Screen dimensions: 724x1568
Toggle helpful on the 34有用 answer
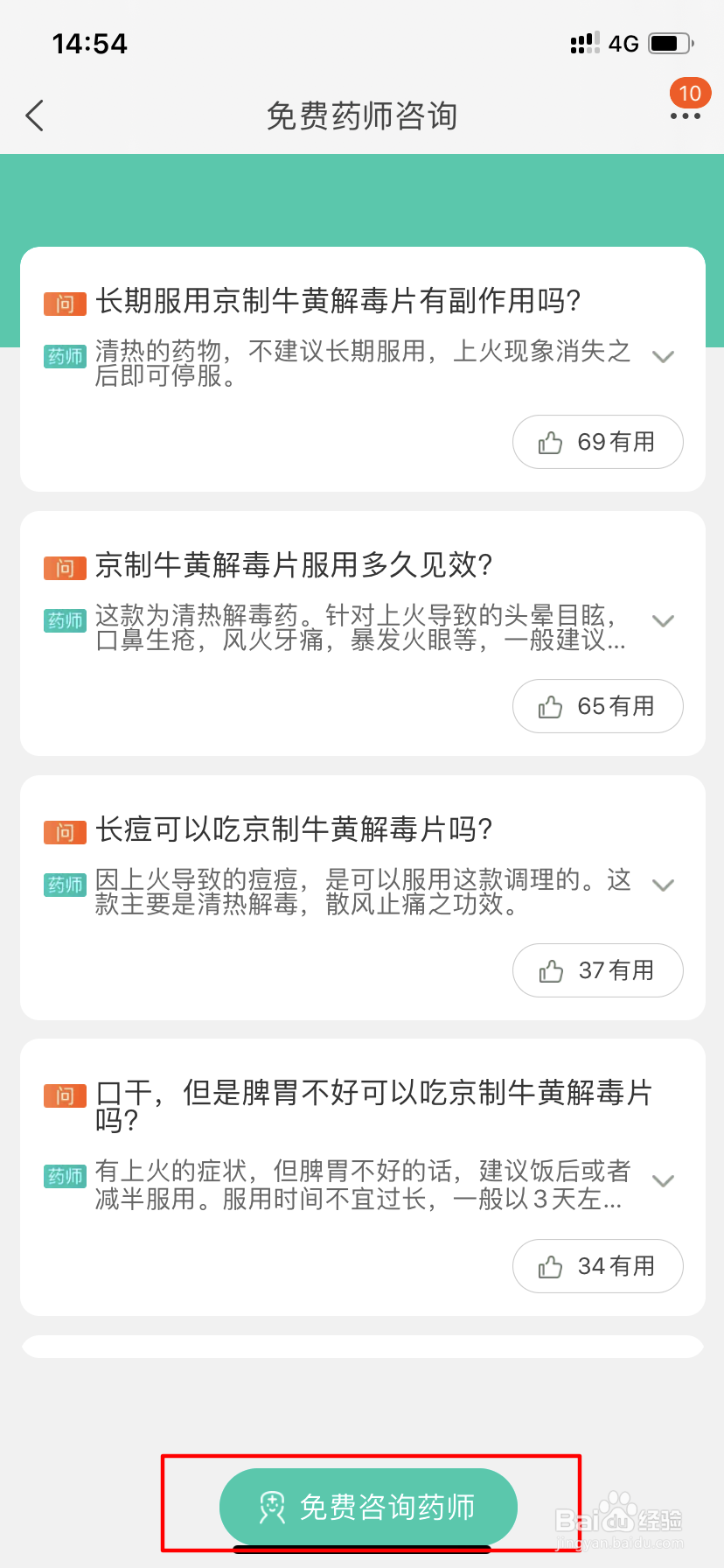(x=597, y=1266)
